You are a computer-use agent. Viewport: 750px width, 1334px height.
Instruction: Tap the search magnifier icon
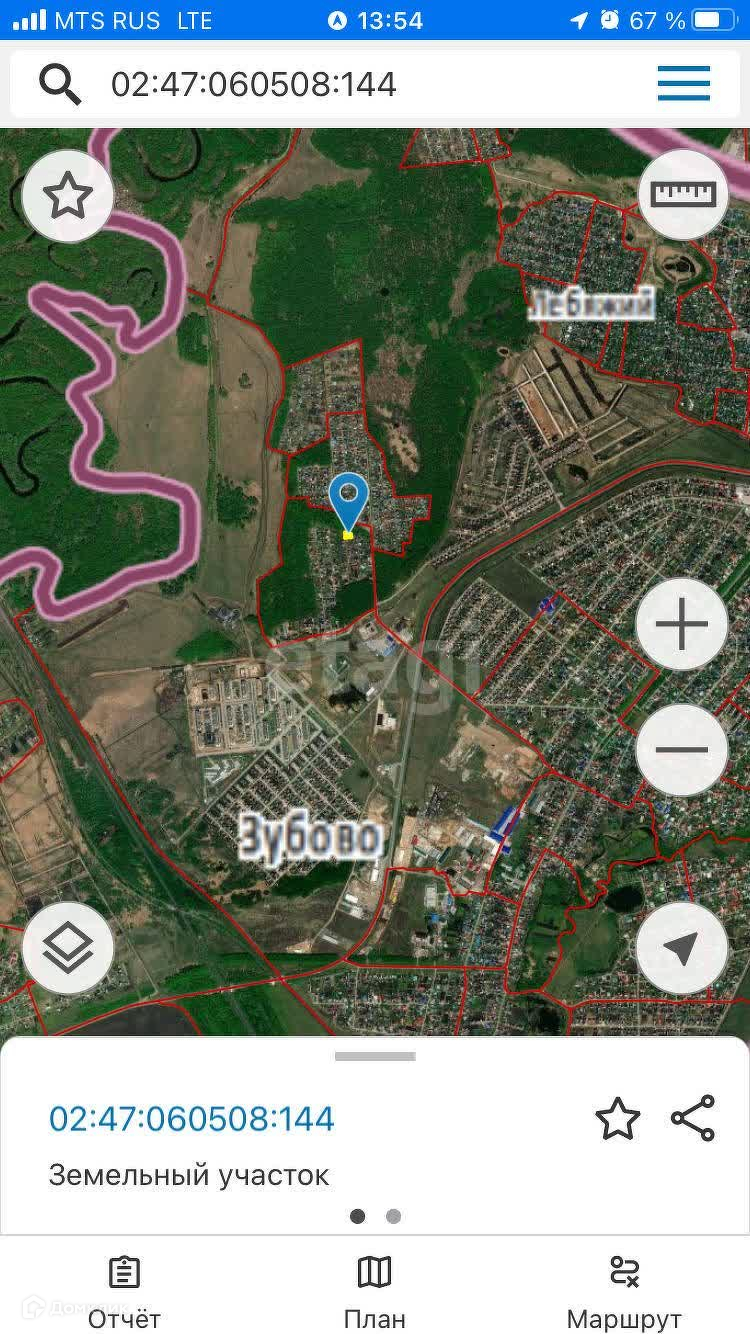pyautogui.click(x=60, y=85)
